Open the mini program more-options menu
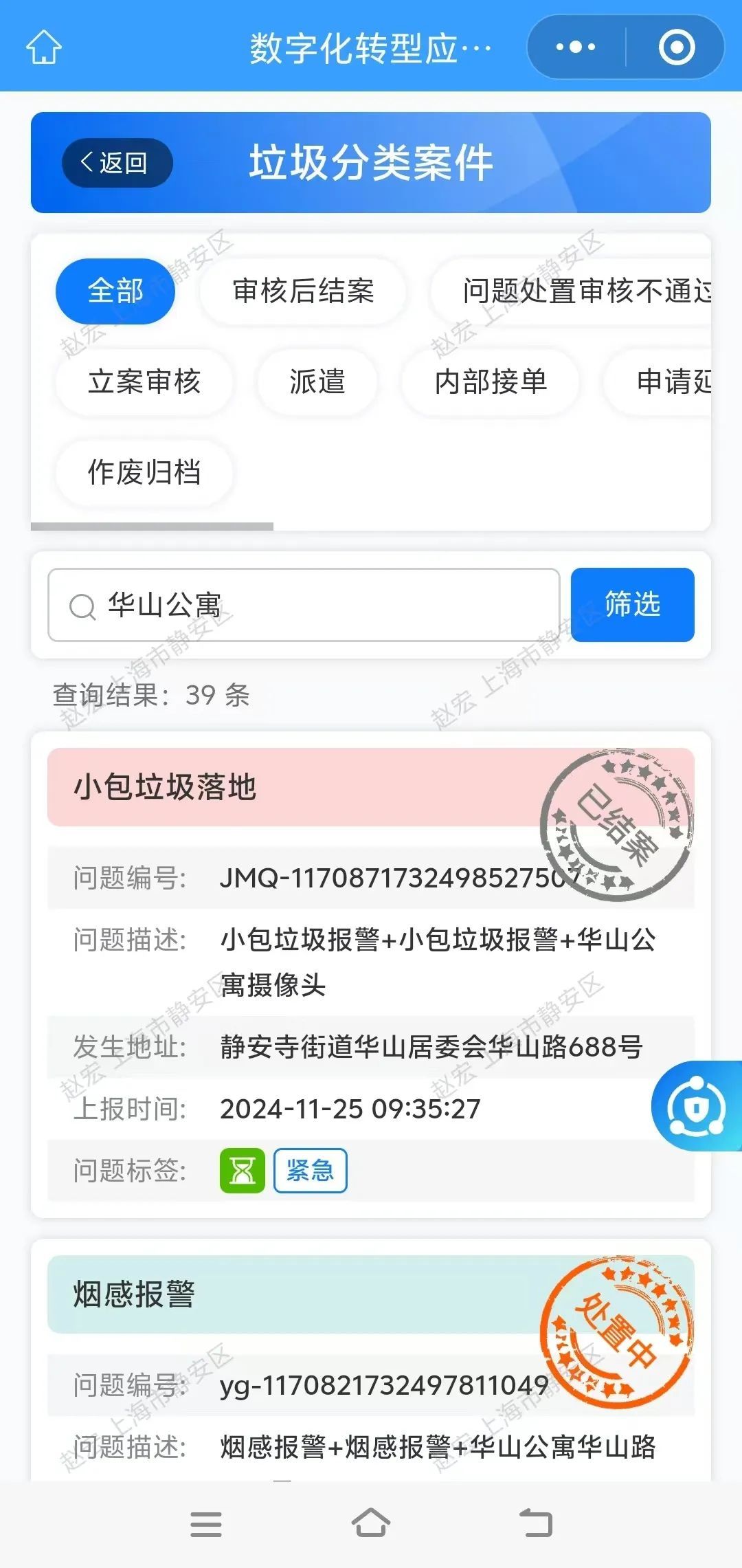742x1568 pixels. 576,47
